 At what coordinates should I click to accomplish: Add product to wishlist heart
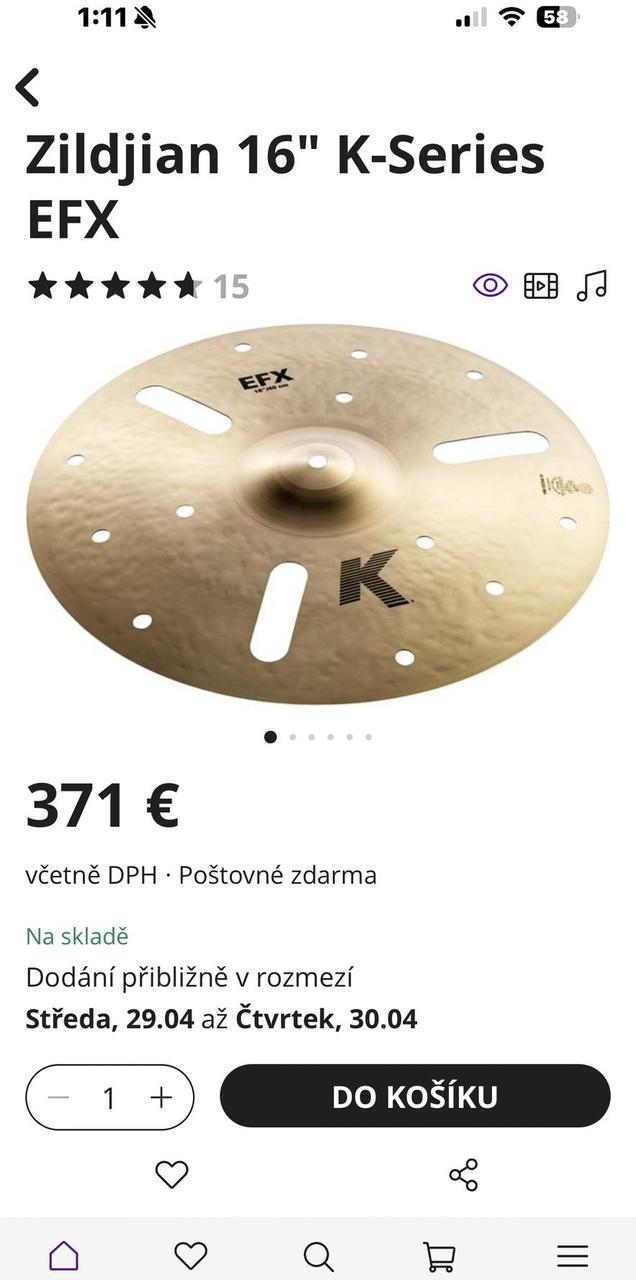pos(172,1174)
